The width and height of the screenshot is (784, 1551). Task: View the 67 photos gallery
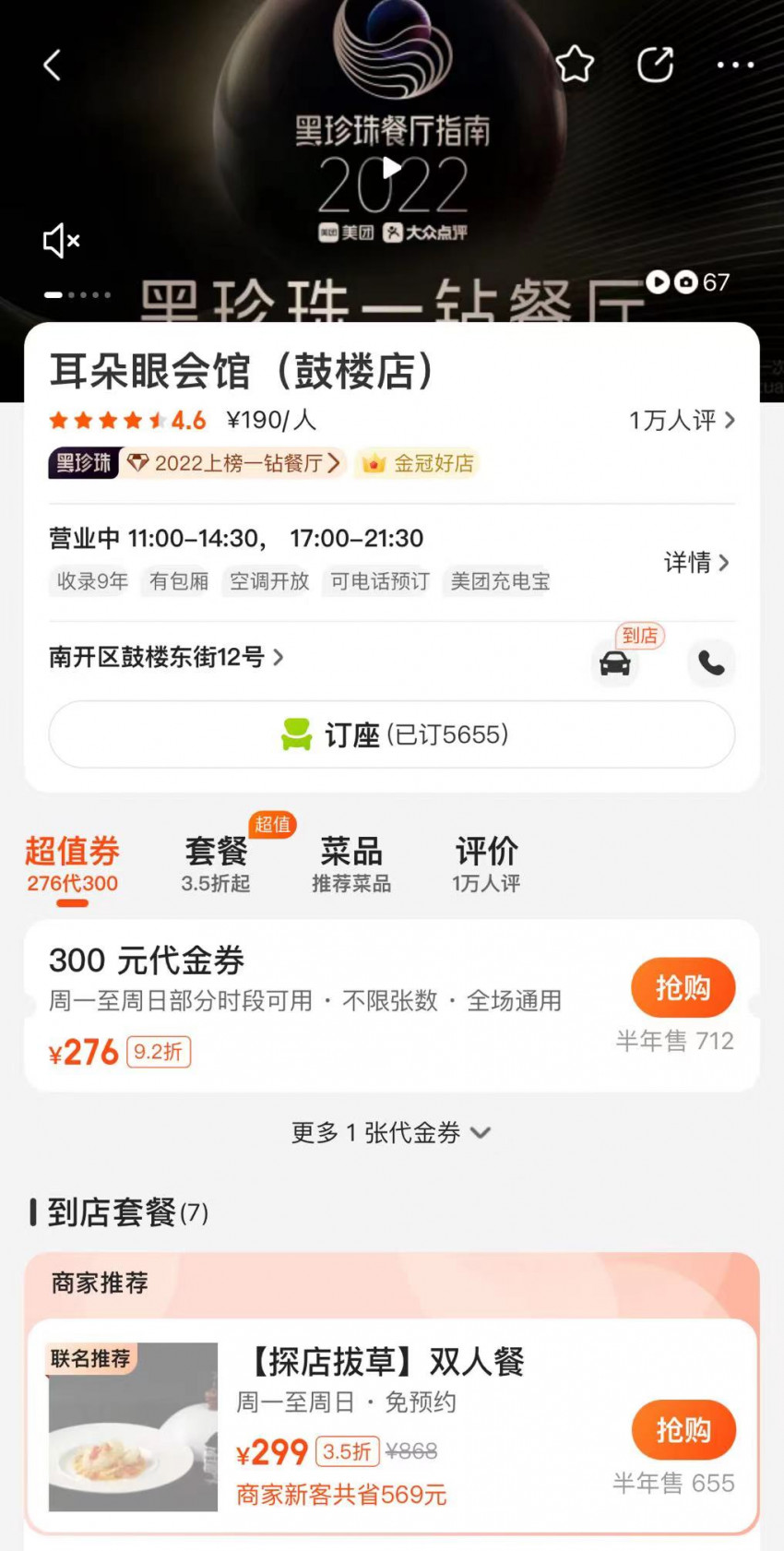click(x=687, y=283)
